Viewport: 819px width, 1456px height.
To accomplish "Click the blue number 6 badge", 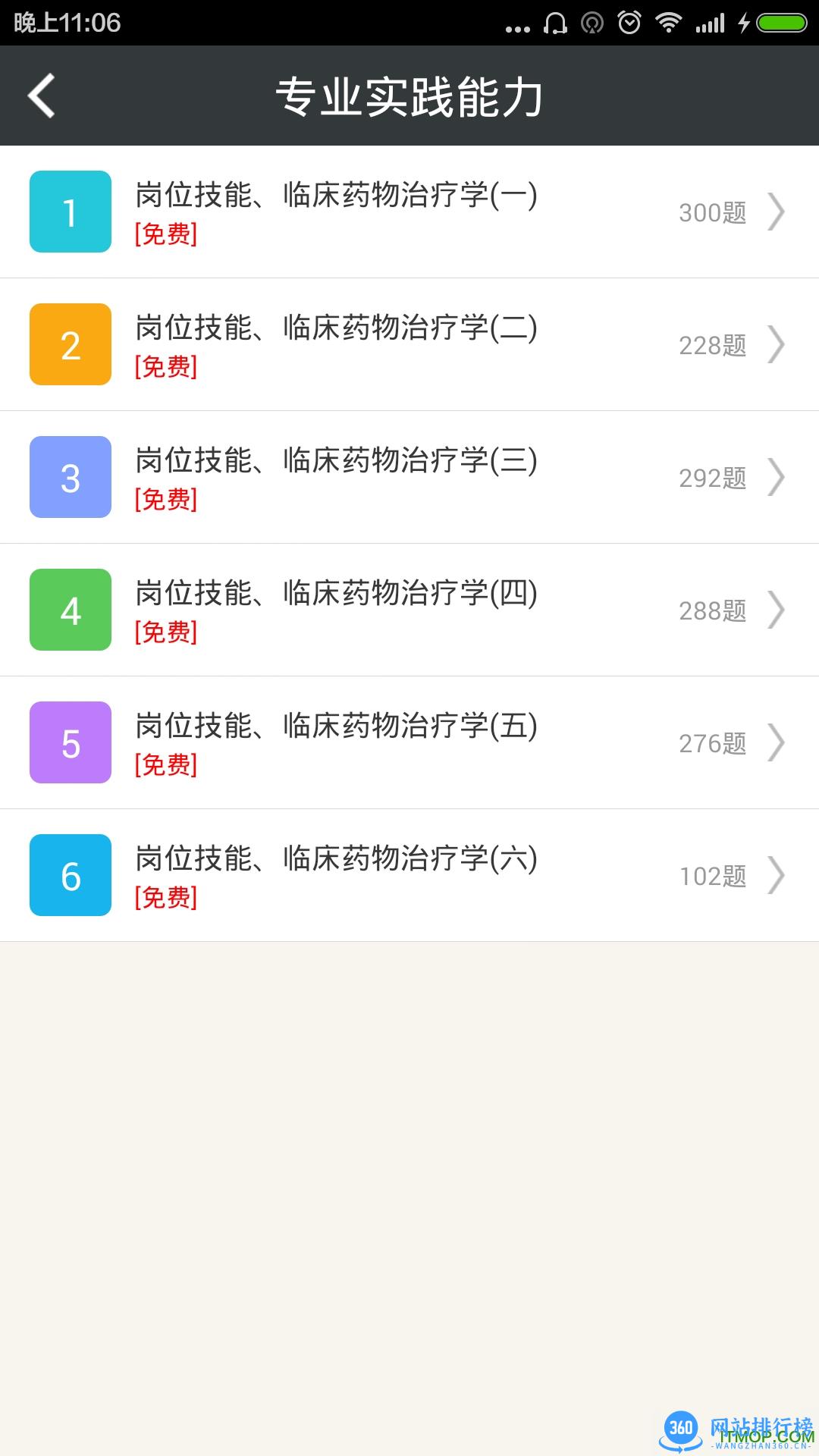I will [70, 875].
